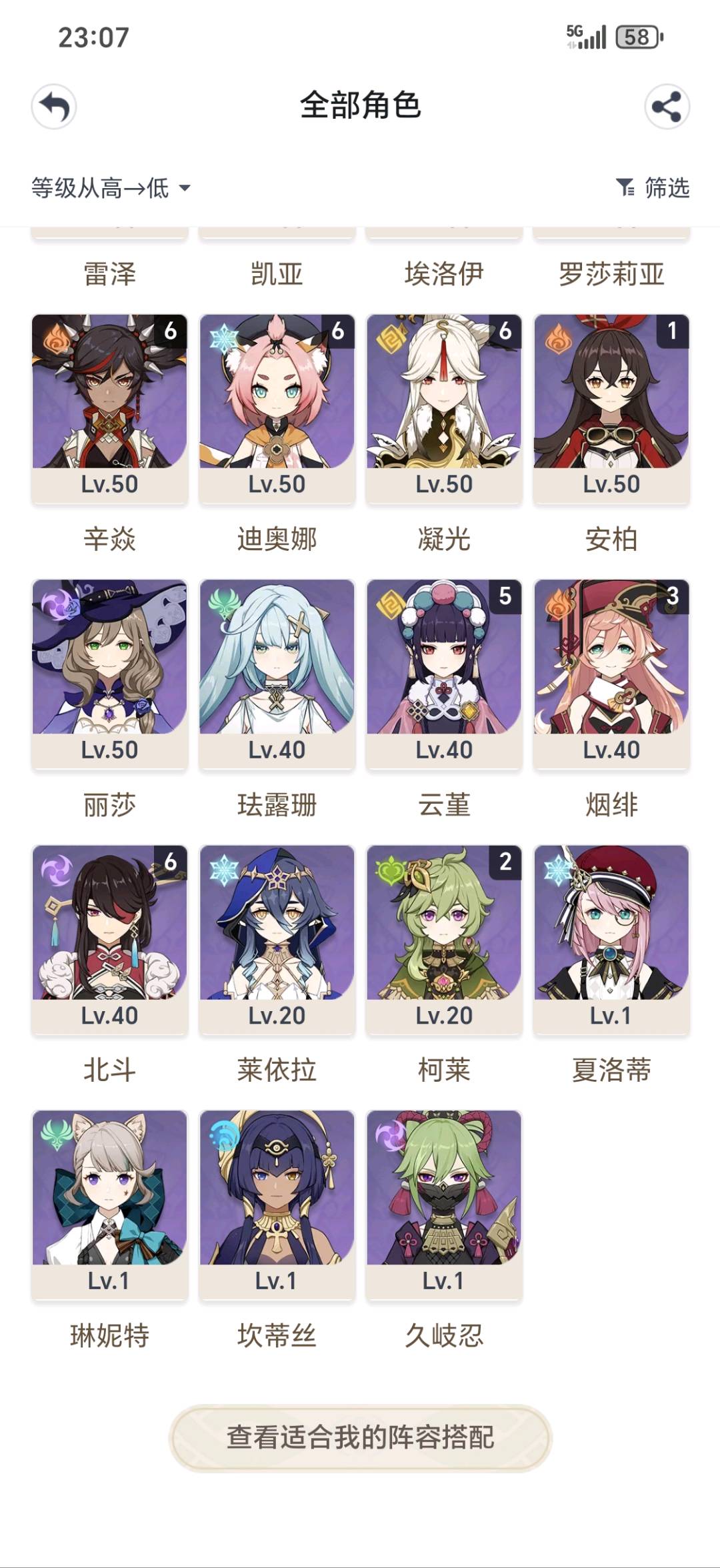Open character card 北斗
The height and width of the screenshot is (1568, 720).
[109, 938]
